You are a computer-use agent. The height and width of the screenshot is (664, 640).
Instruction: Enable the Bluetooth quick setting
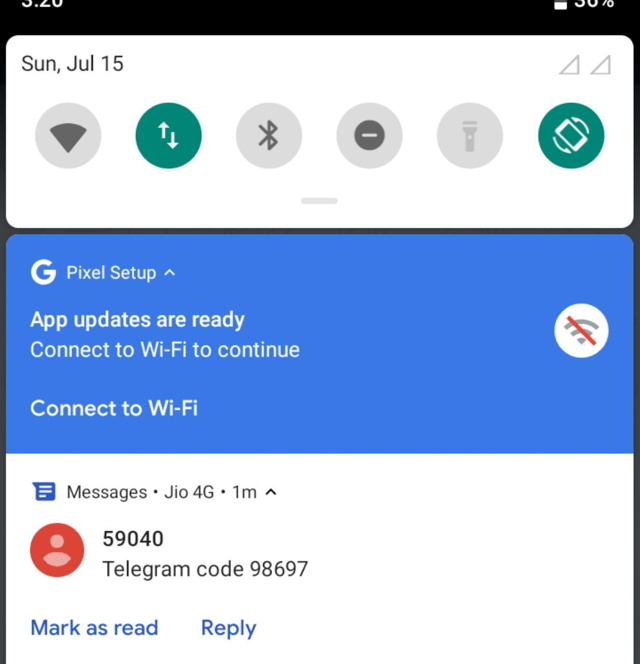pyautogui.click(x=268, y=136)
